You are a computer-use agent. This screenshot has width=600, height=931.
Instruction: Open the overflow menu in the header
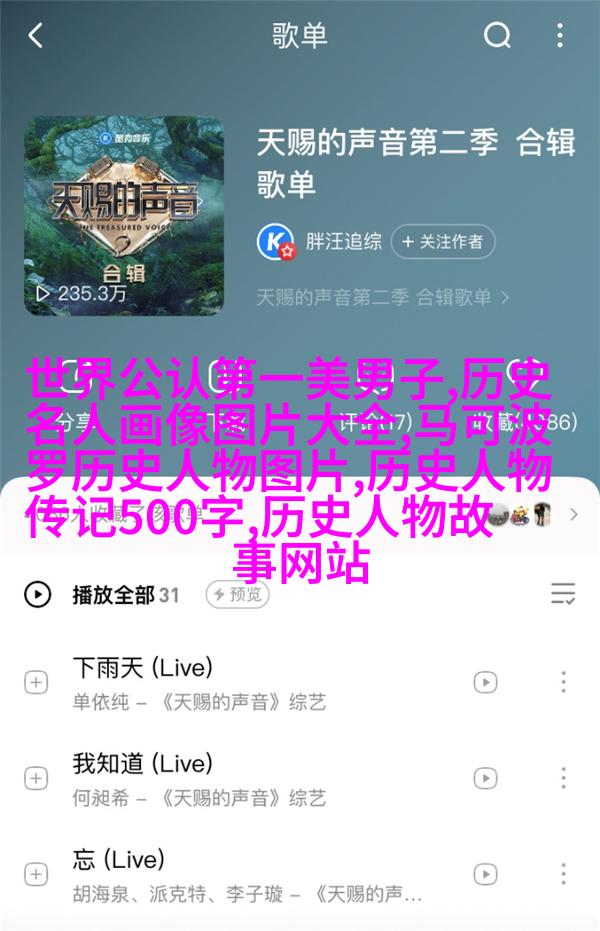tap(562, 37)
